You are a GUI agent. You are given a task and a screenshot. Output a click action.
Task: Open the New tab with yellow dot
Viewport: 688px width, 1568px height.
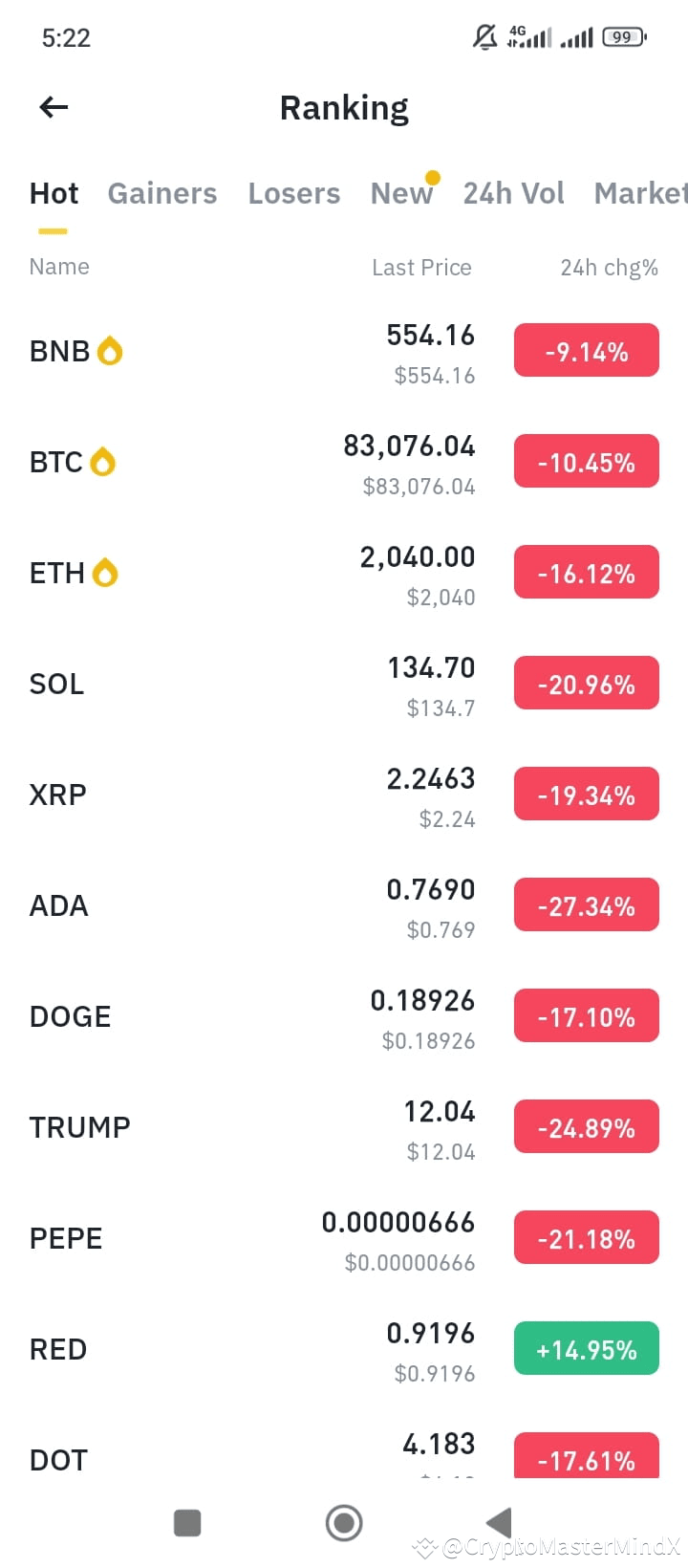click(x=401, y=193)
